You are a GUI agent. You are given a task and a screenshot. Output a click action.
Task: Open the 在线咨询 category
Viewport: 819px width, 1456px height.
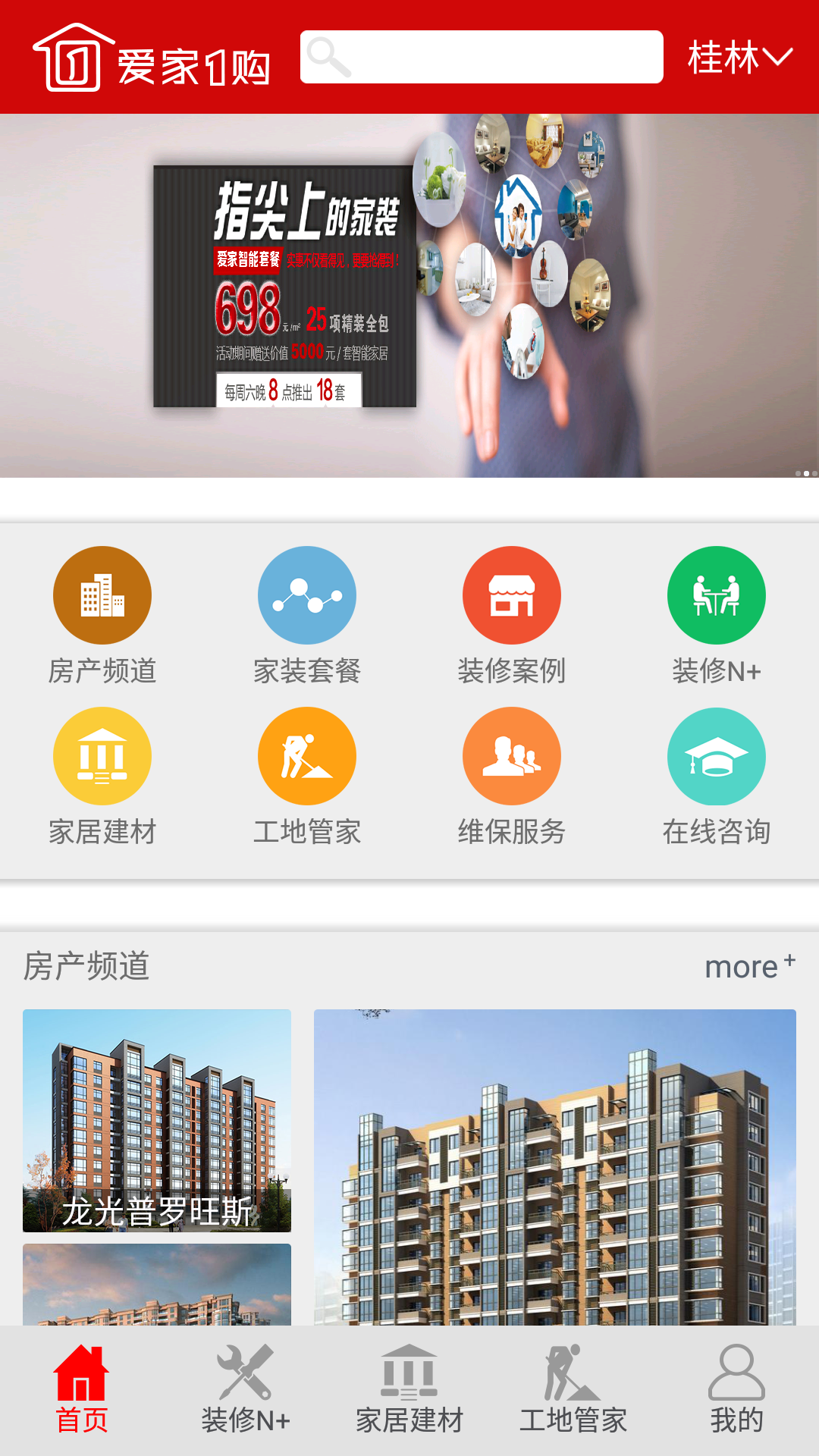pos(717,757)
